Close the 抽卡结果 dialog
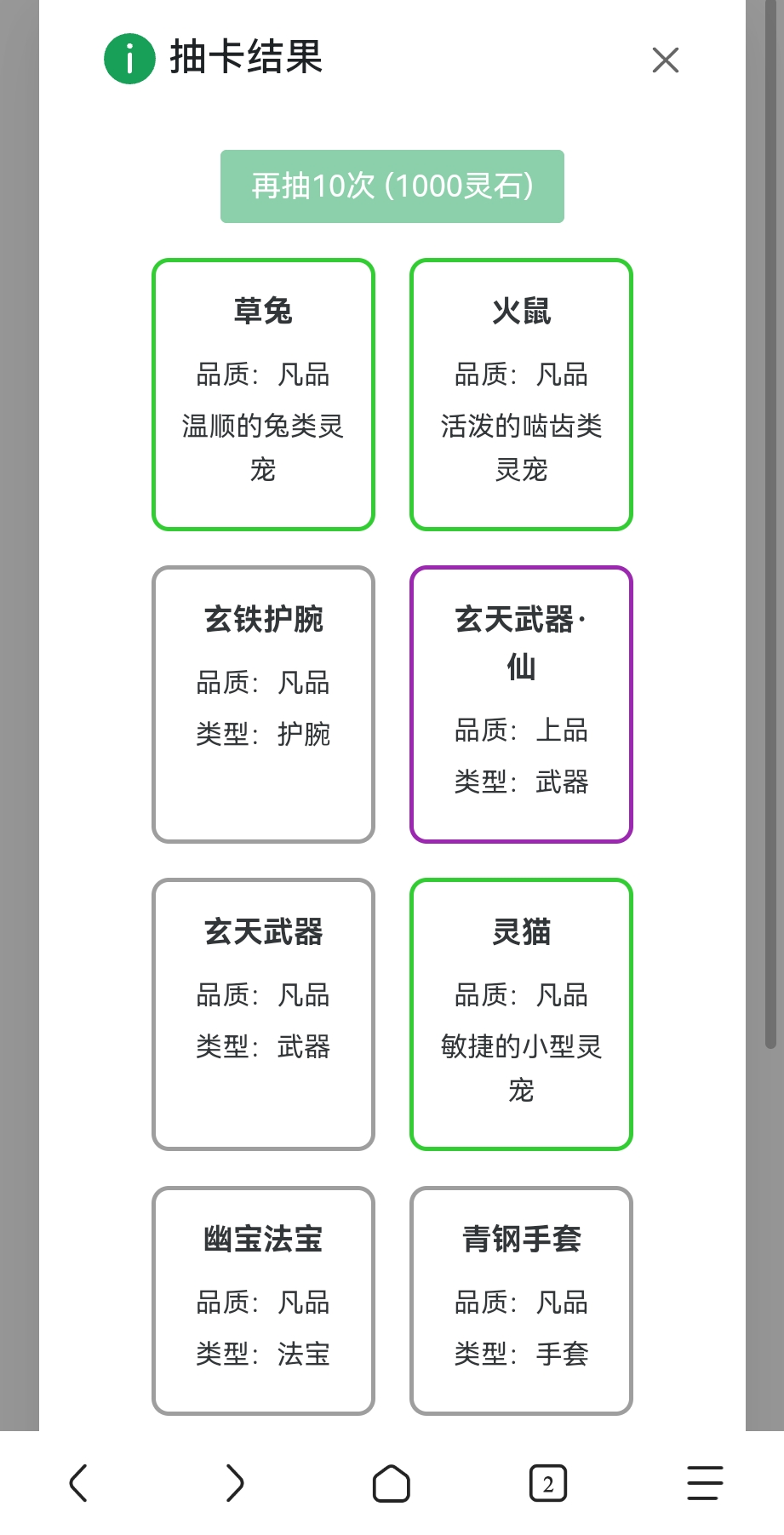784x1535 pixels. [665, 60]
